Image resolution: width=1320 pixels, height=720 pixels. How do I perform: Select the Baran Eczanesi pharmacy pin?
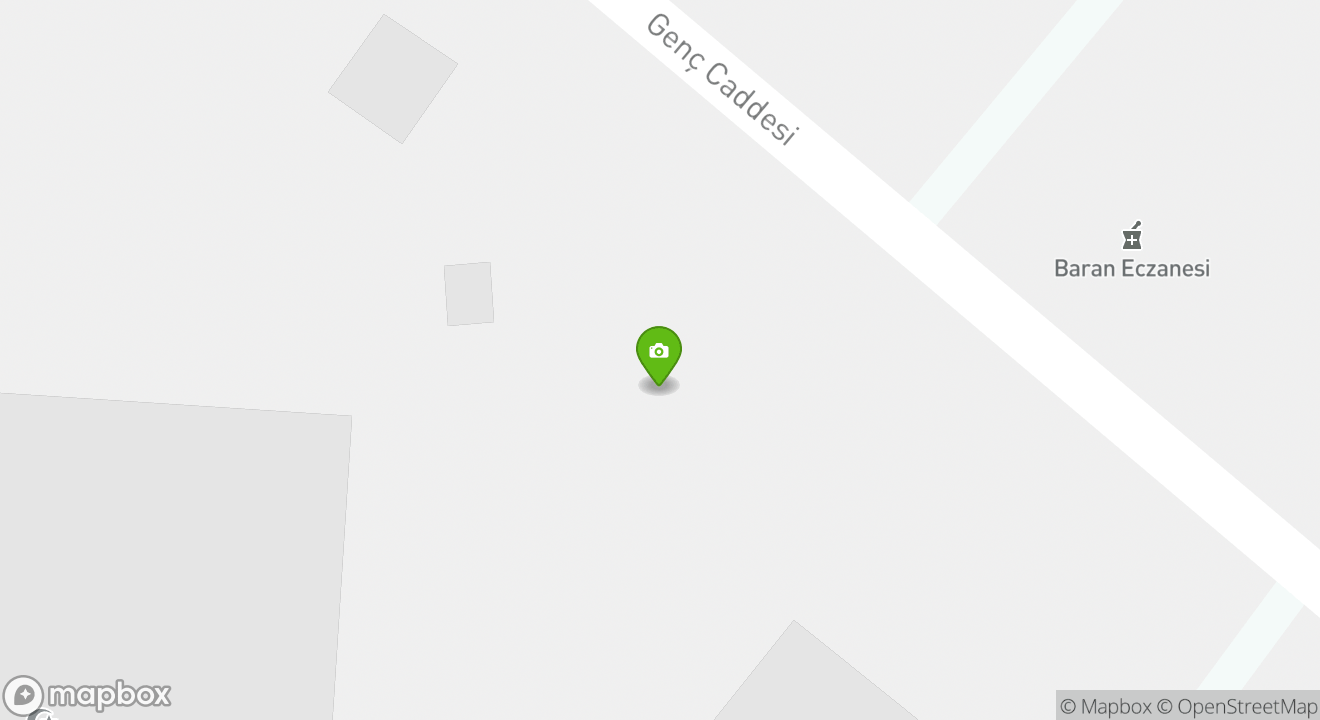(1131, 237)
